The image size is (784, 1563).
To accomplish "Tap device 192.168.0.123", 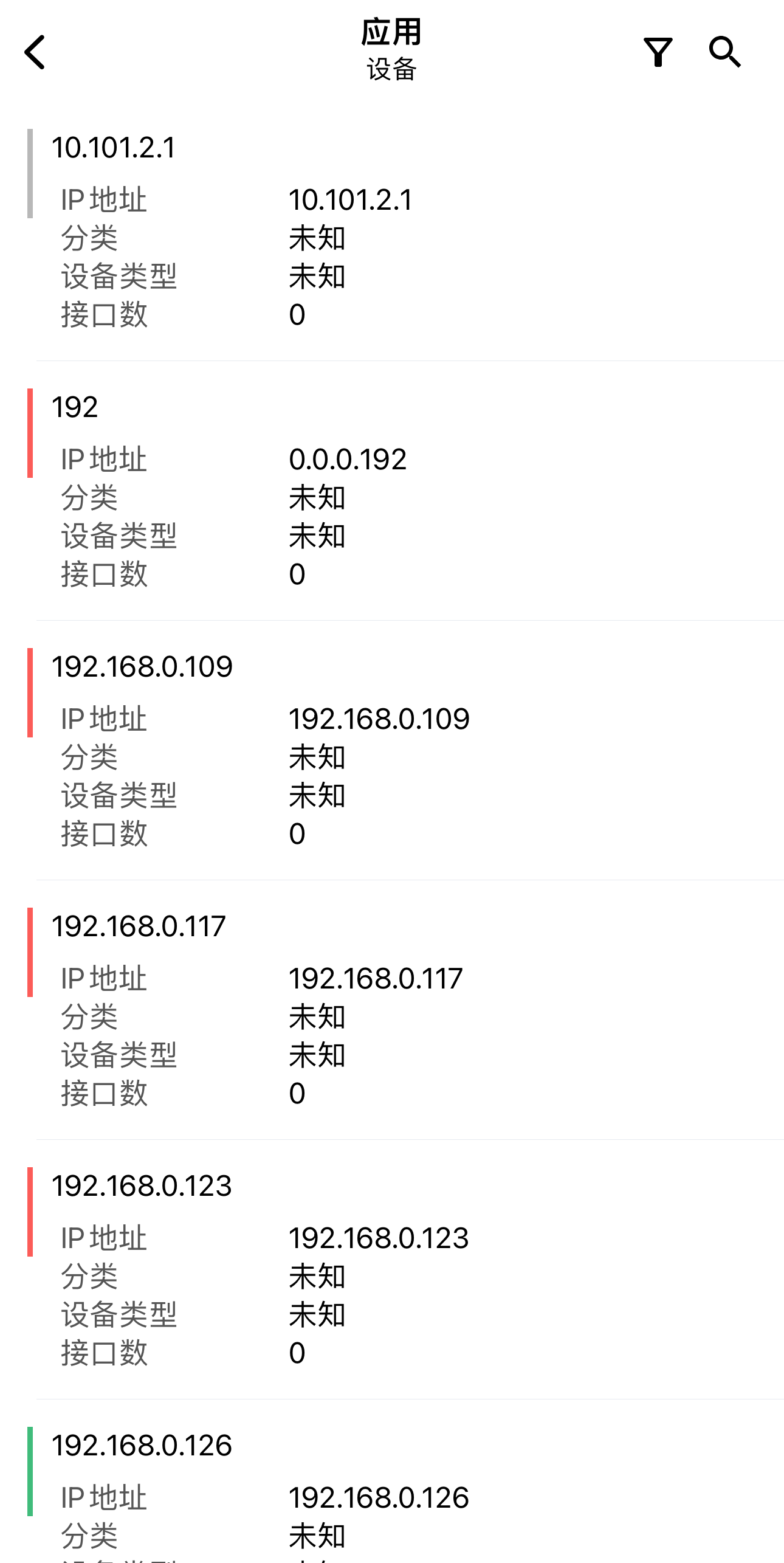I will coord(142,1187).
